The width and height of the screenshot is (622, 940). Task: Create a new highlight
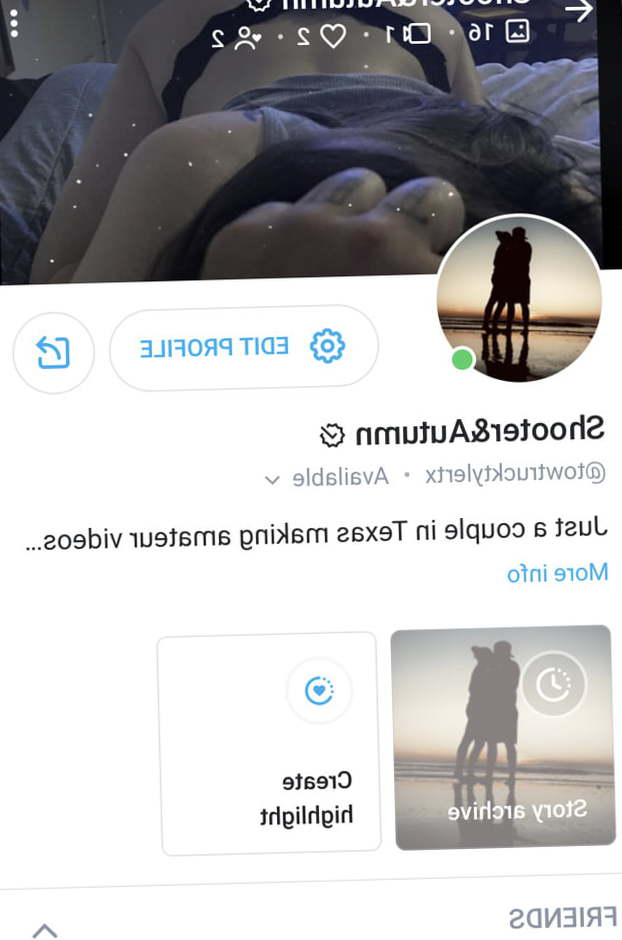269,743
